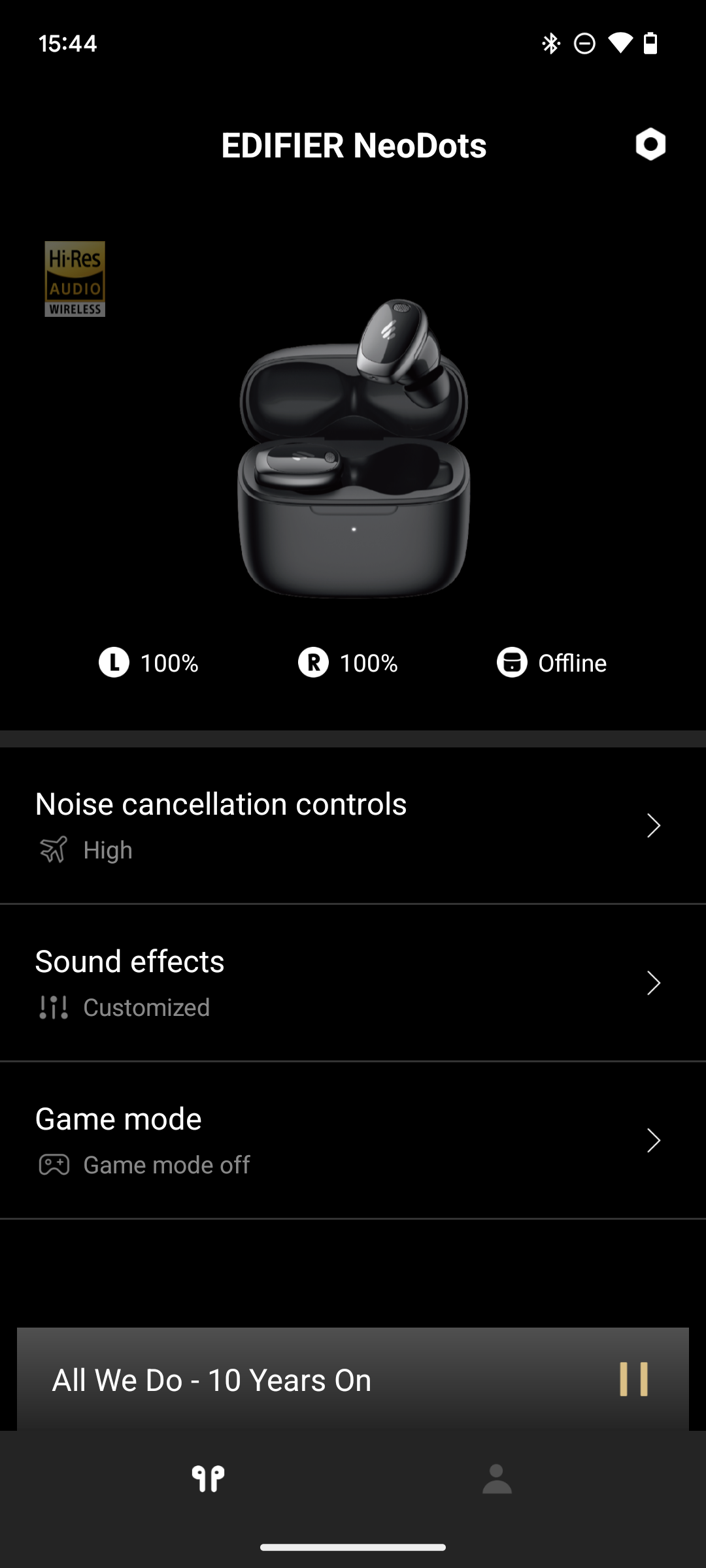
Task: Open the settings hexagon icon
Action: click(650, 144)
